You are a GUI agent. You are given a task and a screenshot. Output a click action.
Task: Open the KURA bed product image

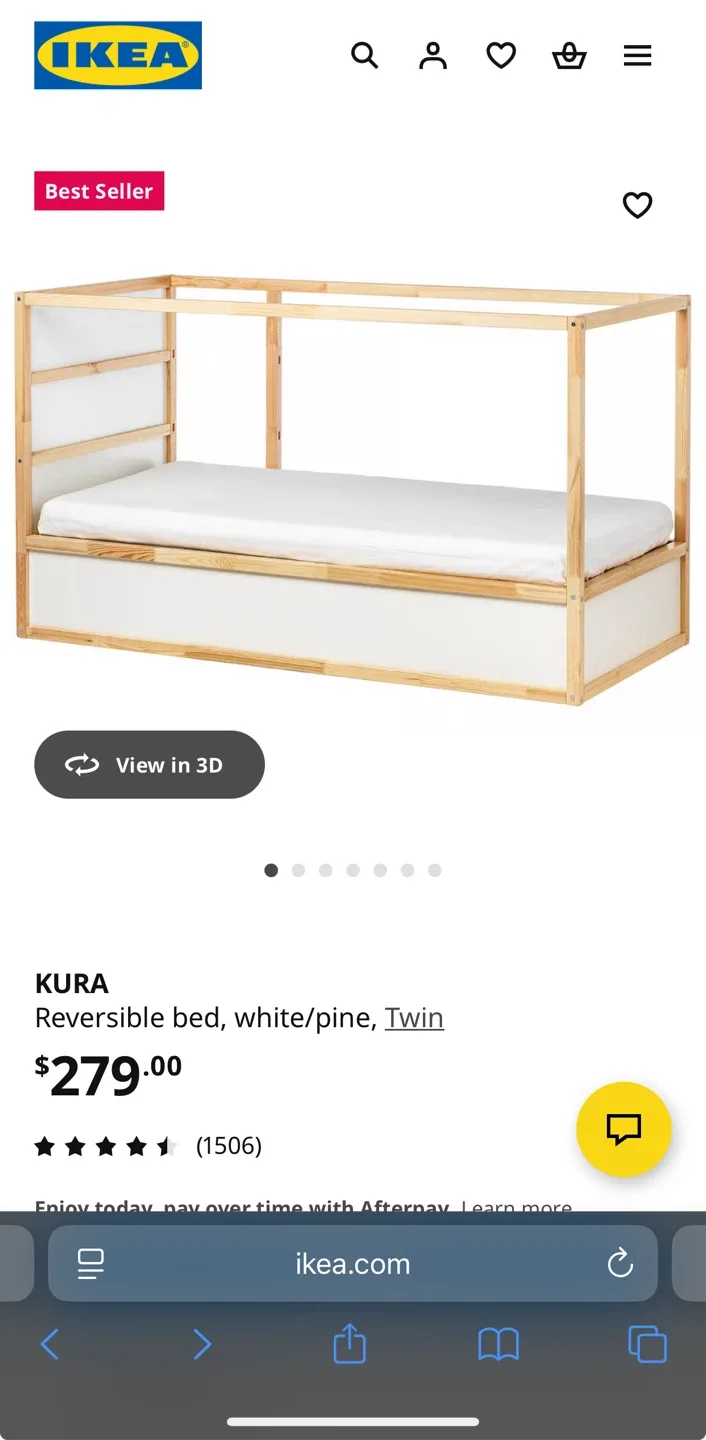(352, 490)
